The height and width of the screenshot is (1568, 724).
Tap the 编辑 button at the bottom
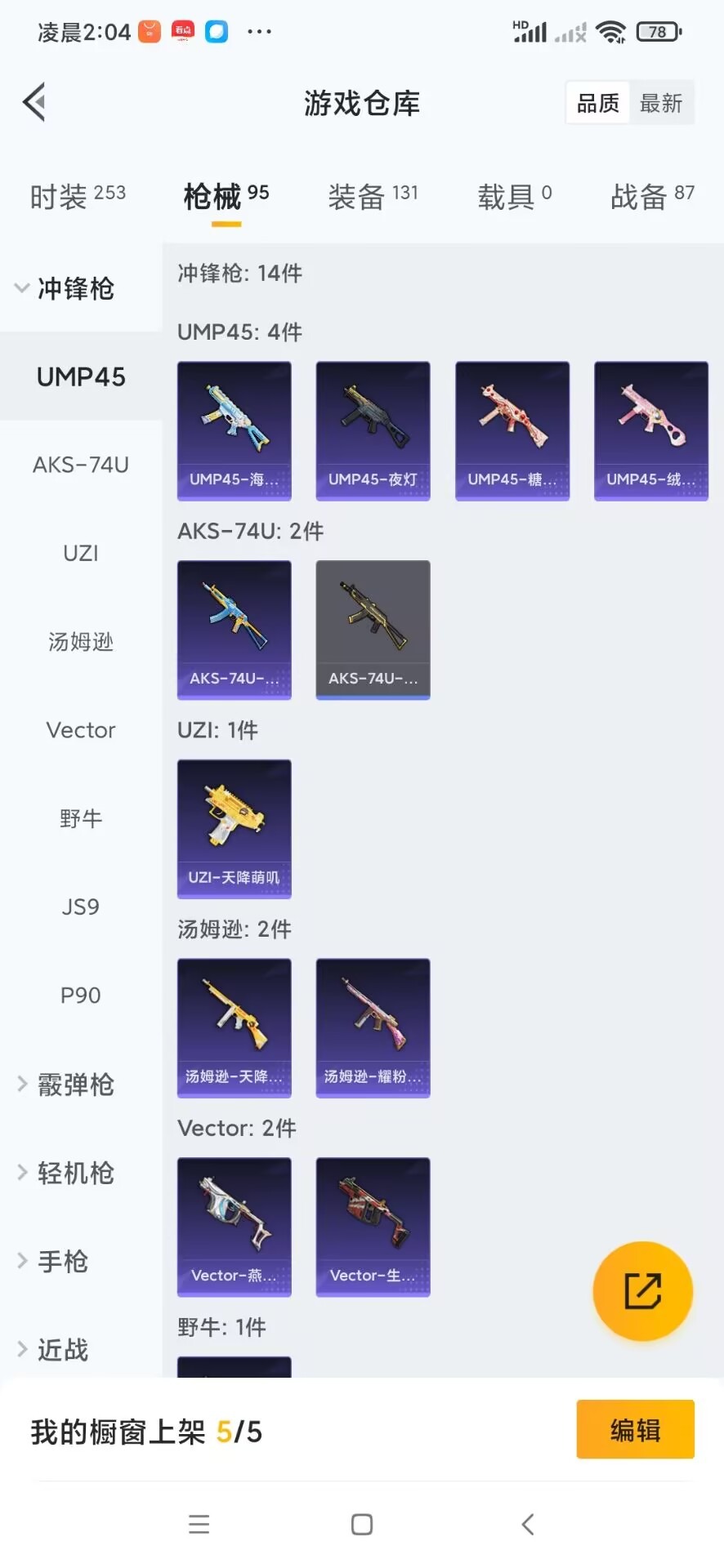pyautogui.click(x=635, y=1429)
